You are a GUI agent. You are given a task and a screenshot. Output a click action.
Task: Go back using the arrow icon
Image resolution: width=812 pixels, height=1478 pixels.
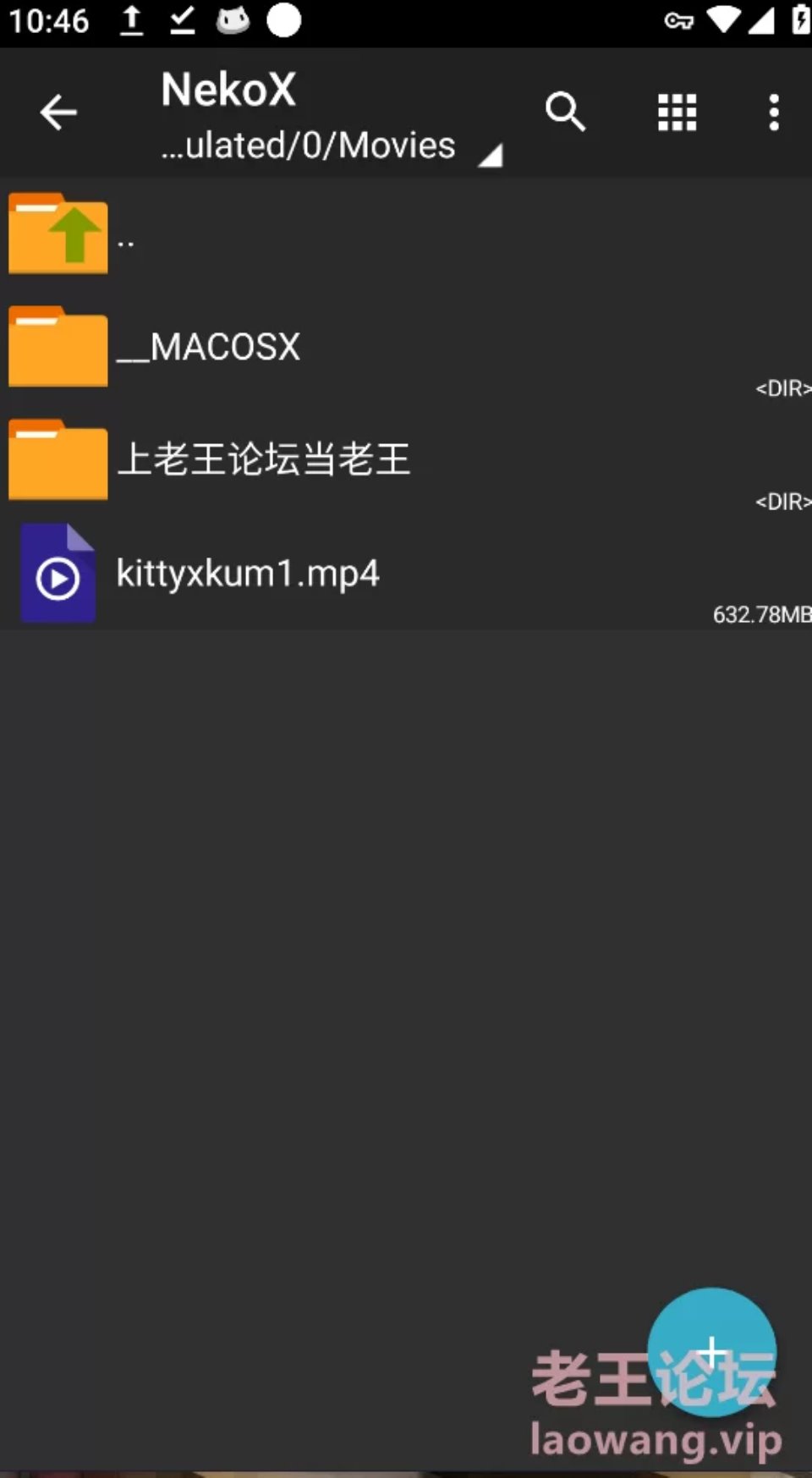tap(58, 112)
